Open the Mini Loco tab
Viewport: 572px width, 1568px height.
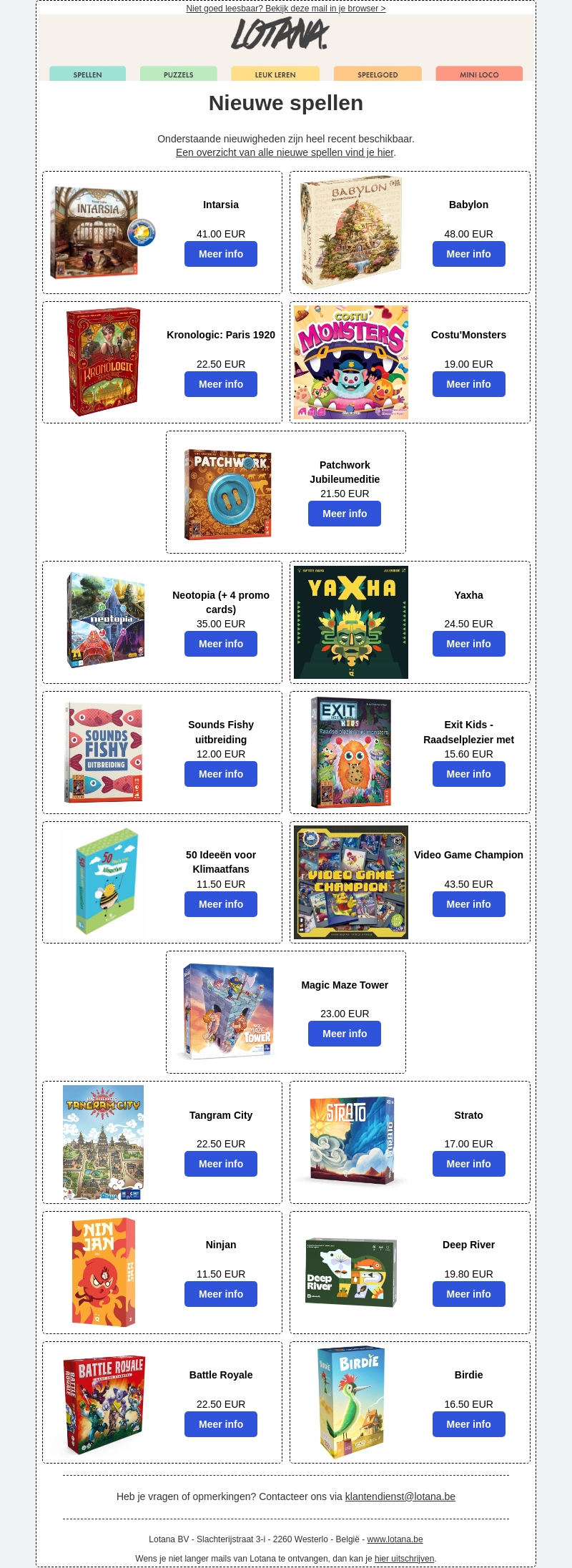pos(479,74)
